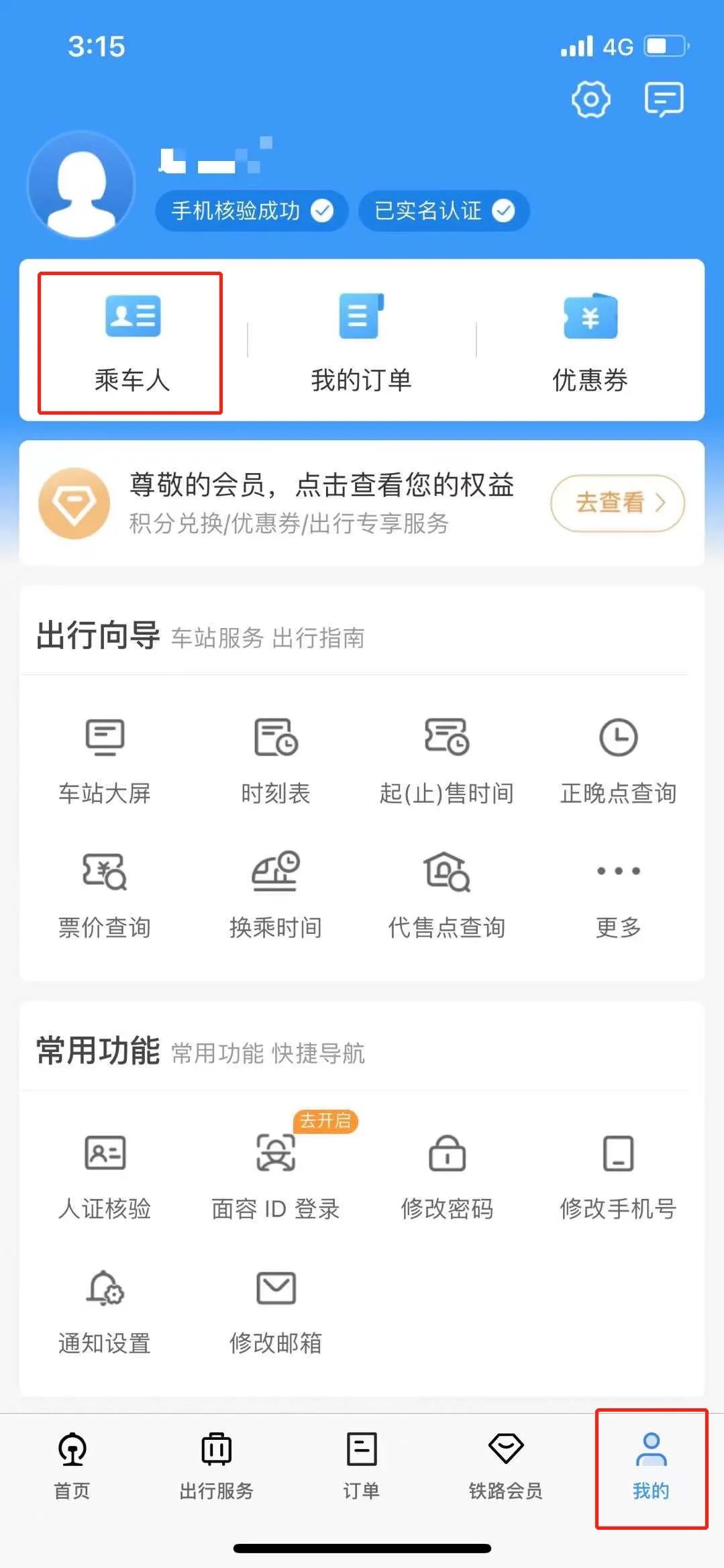Switch to the 订单 tab
This screenshot has width=724, height=1568.
point(361,1466)
